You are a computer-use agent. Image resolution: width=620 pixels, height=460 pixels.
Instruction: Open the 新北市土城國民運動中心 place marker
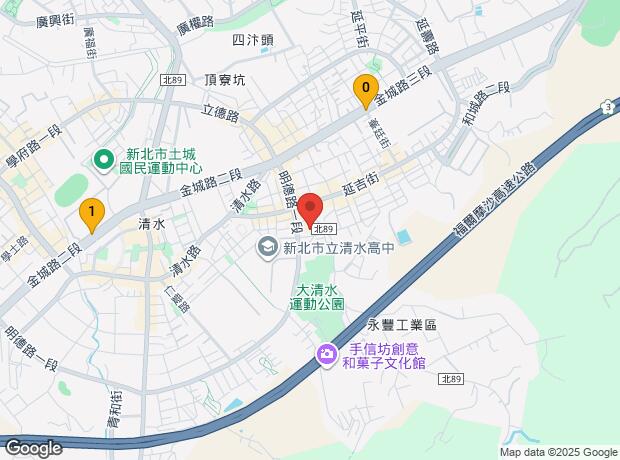(104, 160)
